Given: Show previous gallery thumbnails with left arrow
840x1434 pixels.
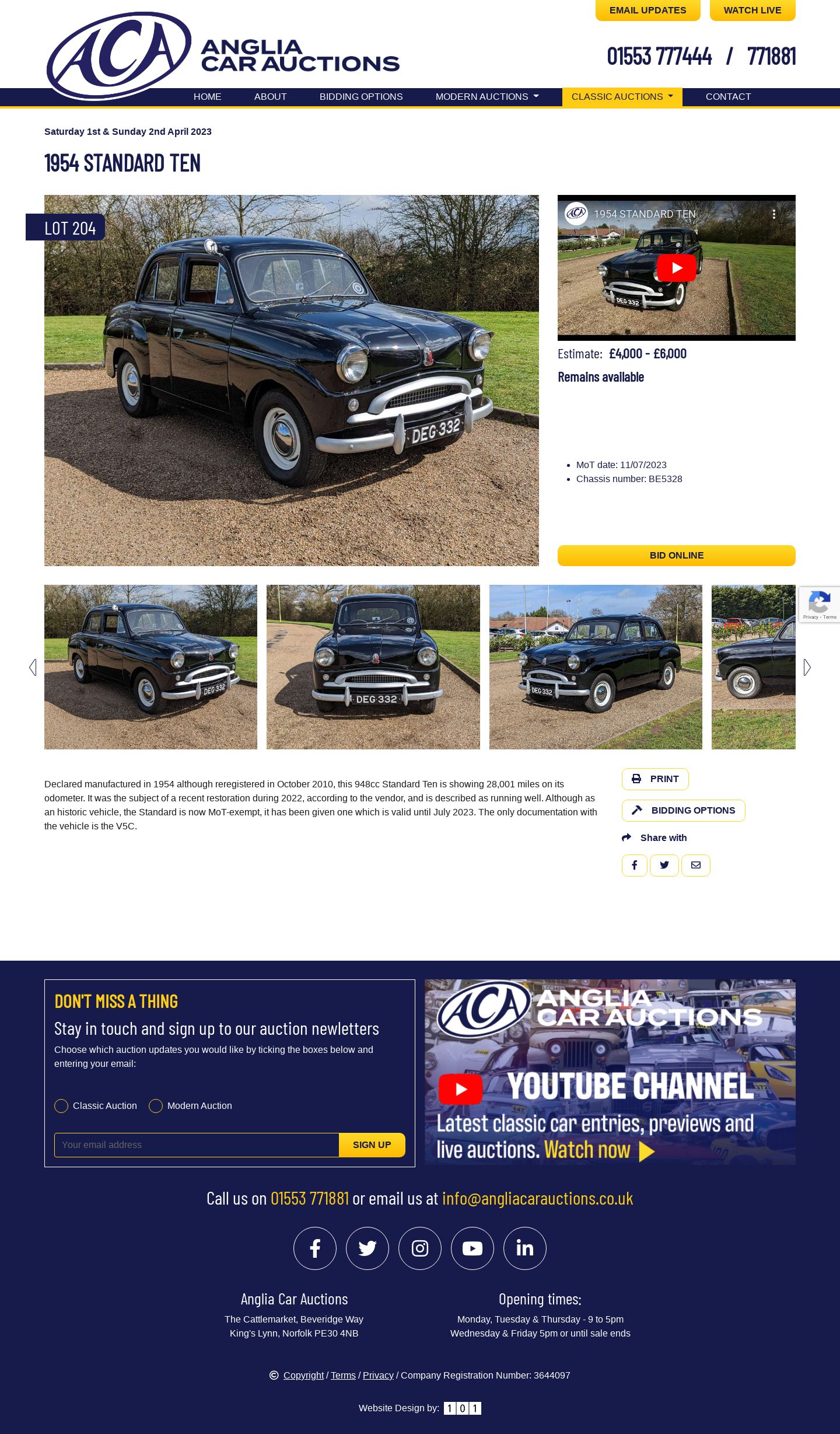Looking at the screenshot, I should [33, 668].
